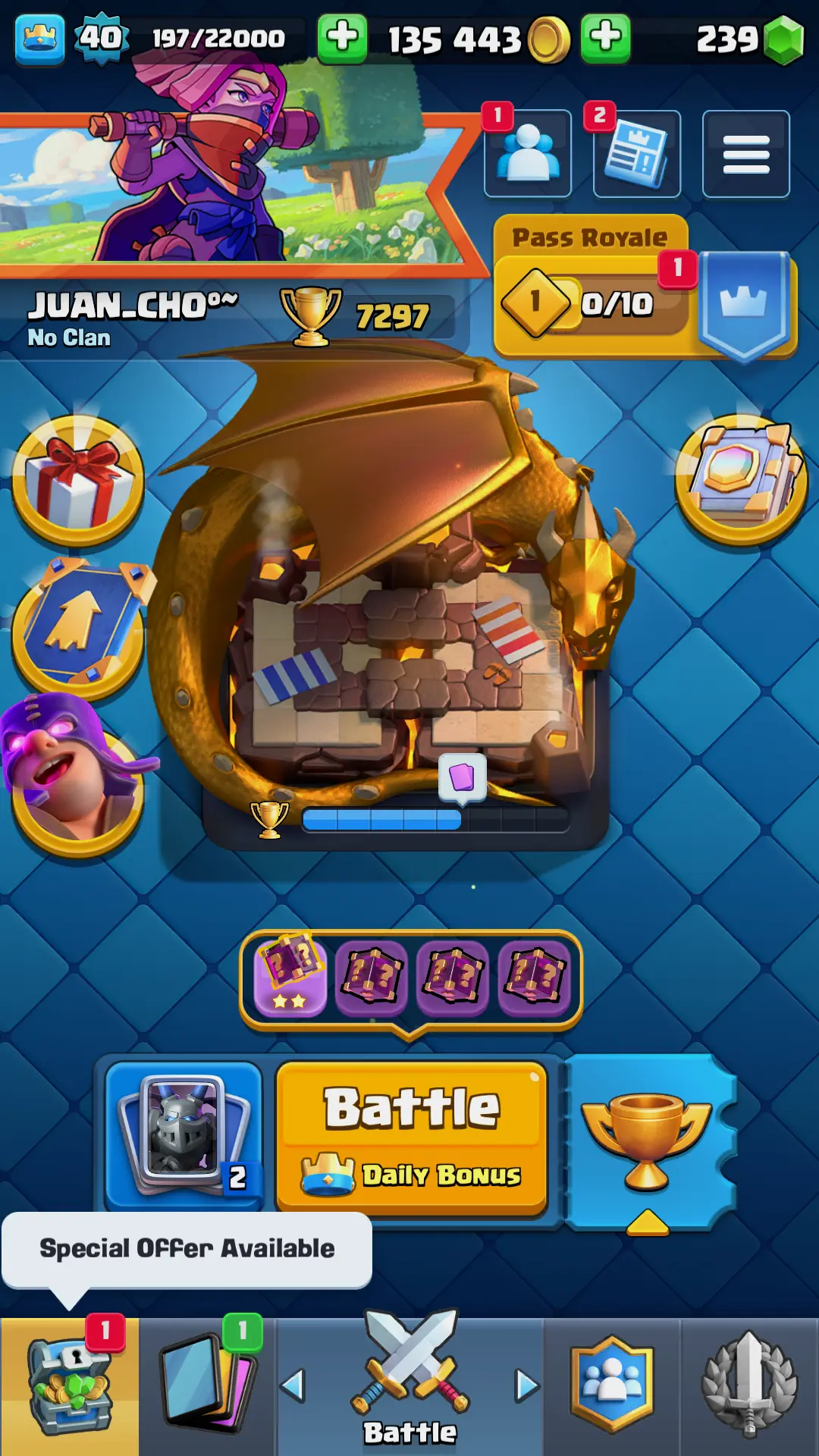Open the blue arrow upgrade card icon
This screenshot has height=1456, width=819.
click(x=78, y=626)
